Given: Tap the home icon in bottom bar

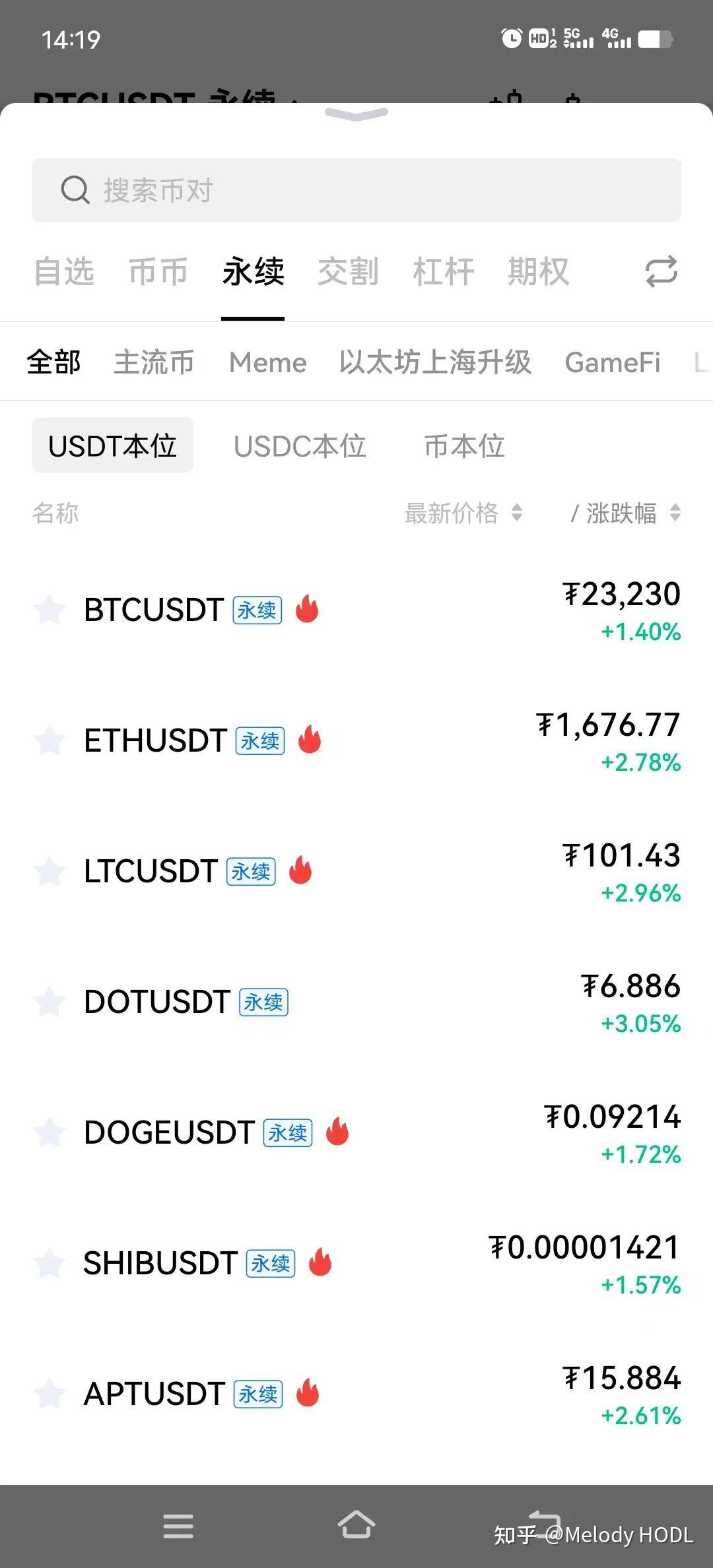Looking at the screenshot, I should coord(356,1526).
